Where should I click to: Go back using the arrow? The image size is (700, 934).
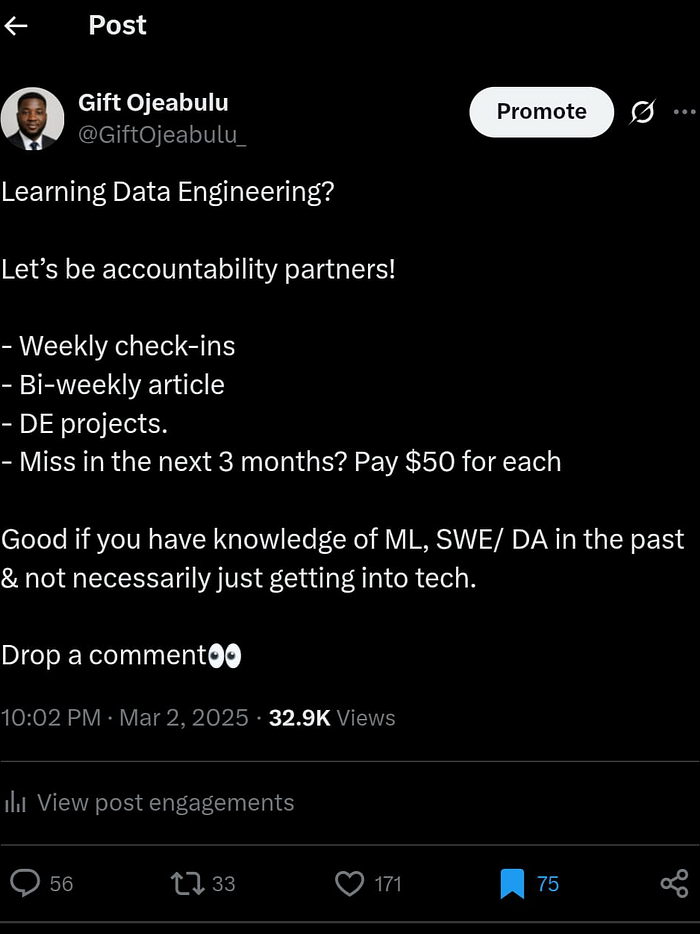pyautogui.click(x=16, y=26)
